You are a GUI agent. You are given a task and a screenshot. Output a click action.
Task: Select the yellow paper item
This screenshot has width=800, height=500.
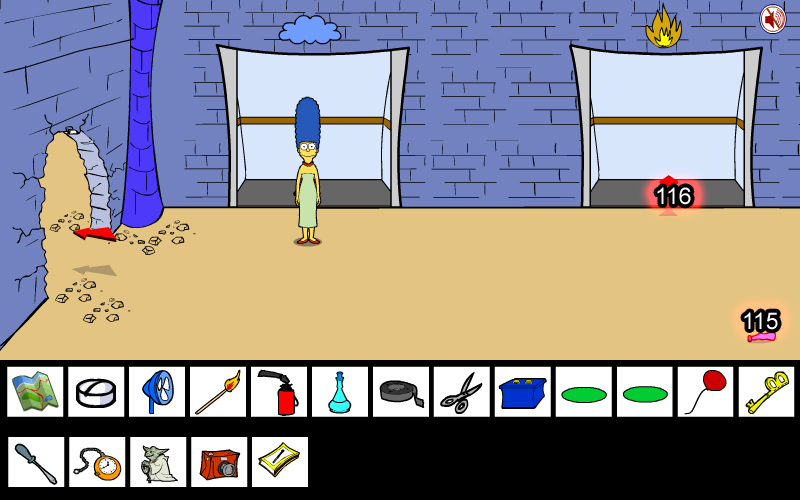280,462
